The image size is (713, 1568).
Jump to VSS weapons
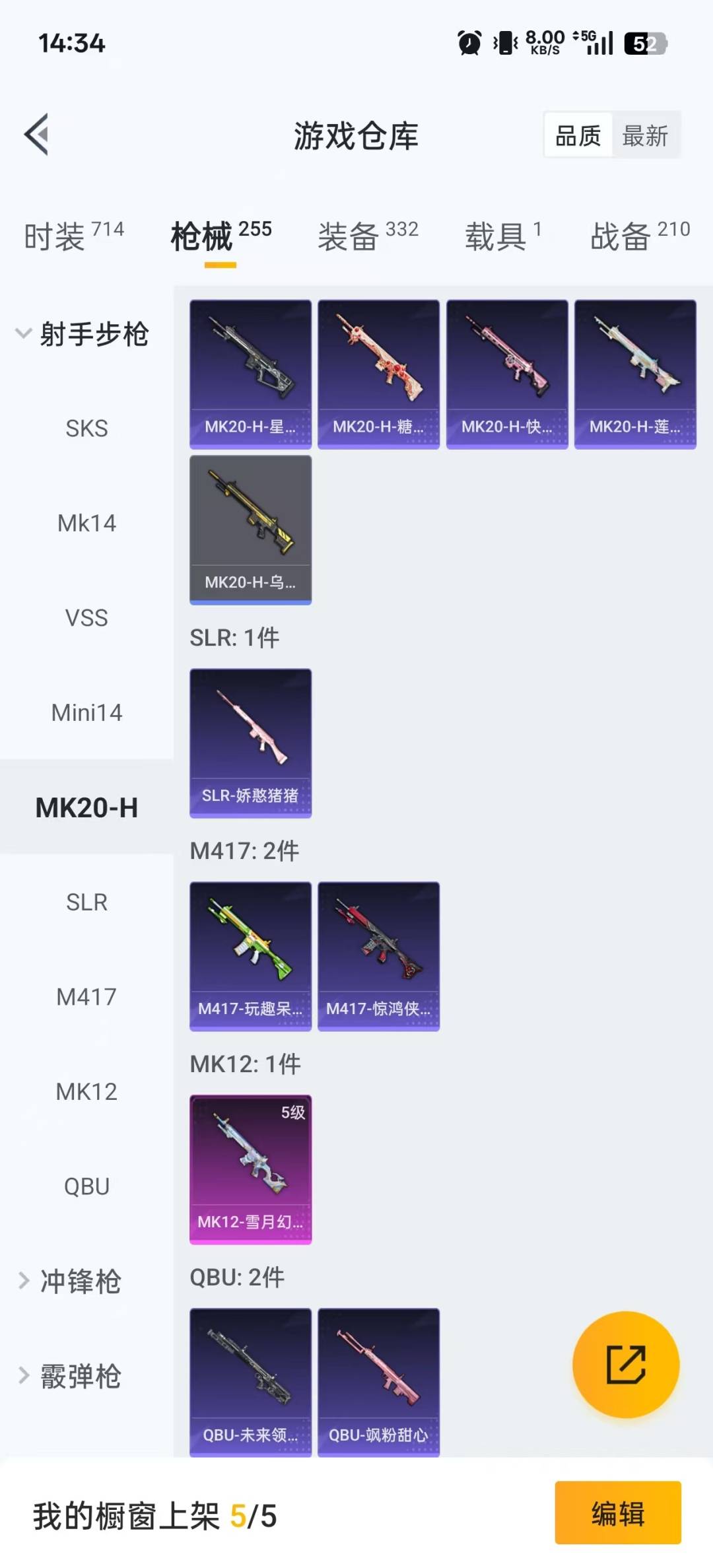86,618
